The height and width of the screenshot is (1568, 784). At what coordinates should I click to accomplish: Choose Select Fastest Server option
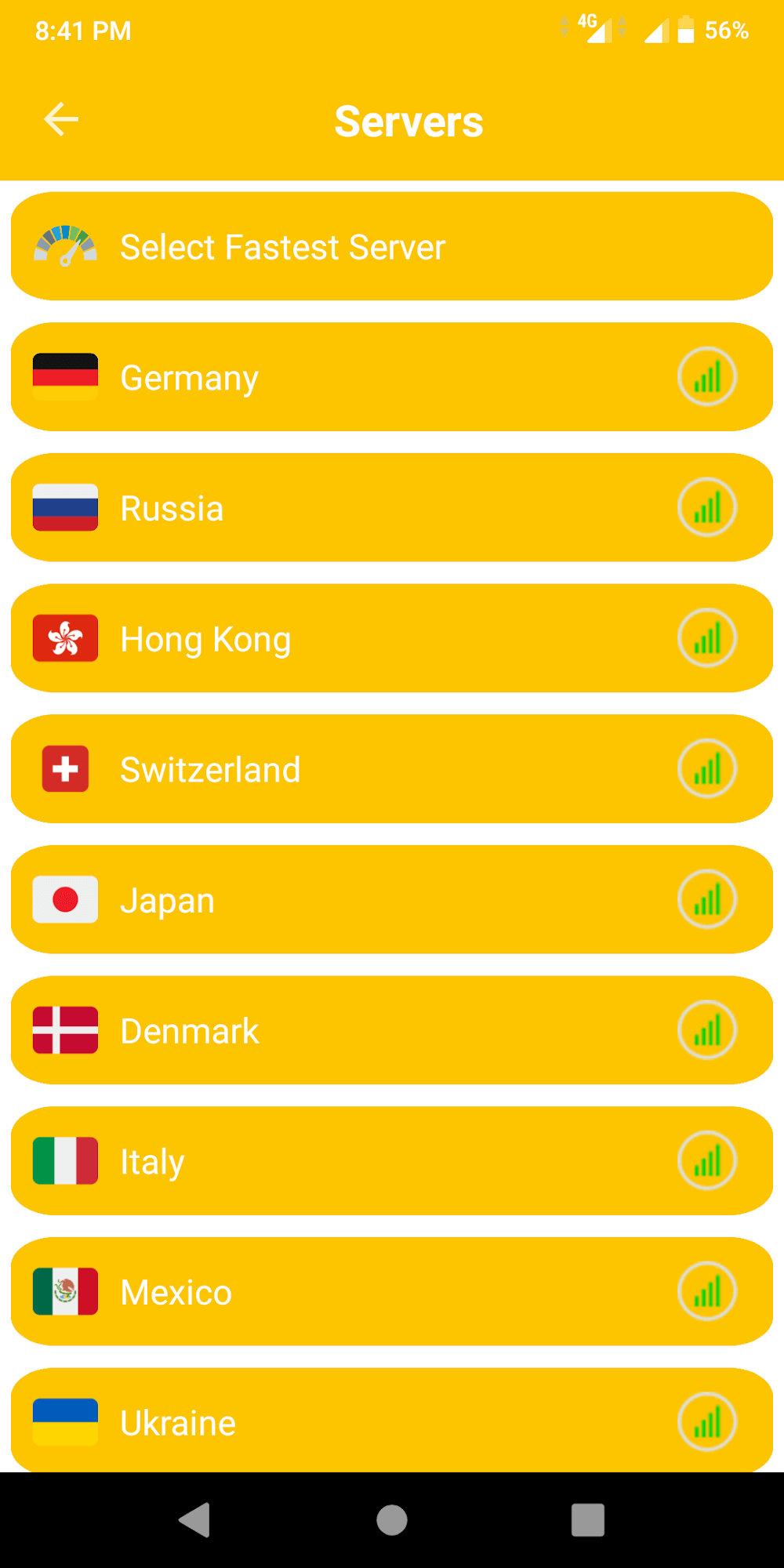tap(392, 247)
